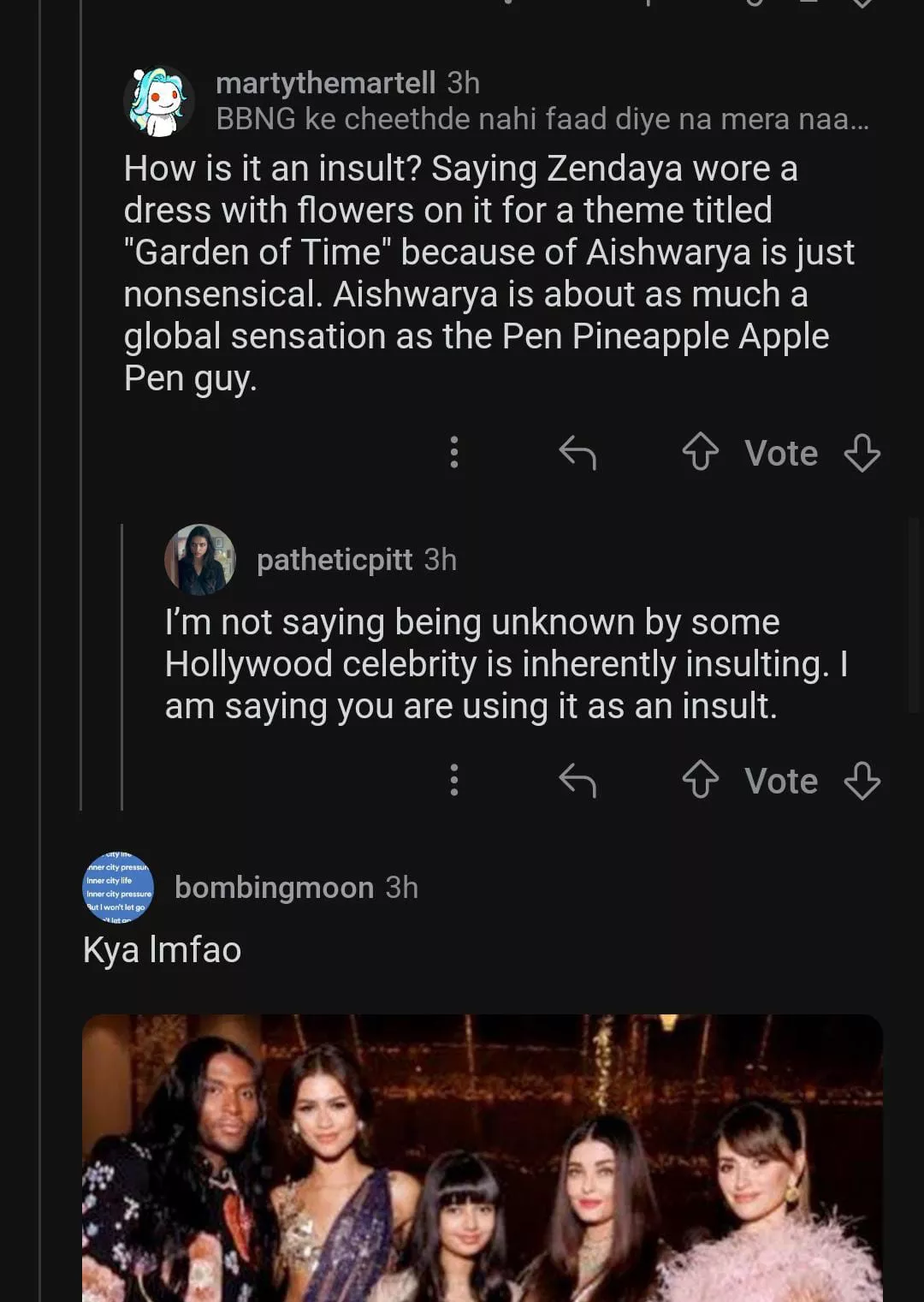This screenshot has width=924, height=1302.
Task: Reply to martythemartell's comment
Action: [577, 452]
